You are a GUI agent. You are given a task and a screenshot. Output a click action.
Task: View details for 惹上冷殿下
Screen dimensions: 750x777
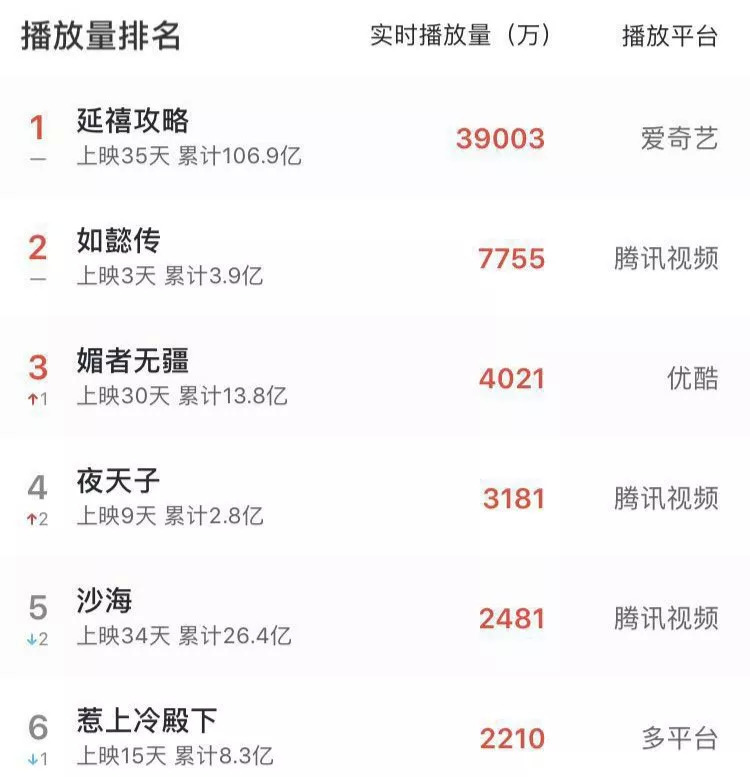pos(147,721)
